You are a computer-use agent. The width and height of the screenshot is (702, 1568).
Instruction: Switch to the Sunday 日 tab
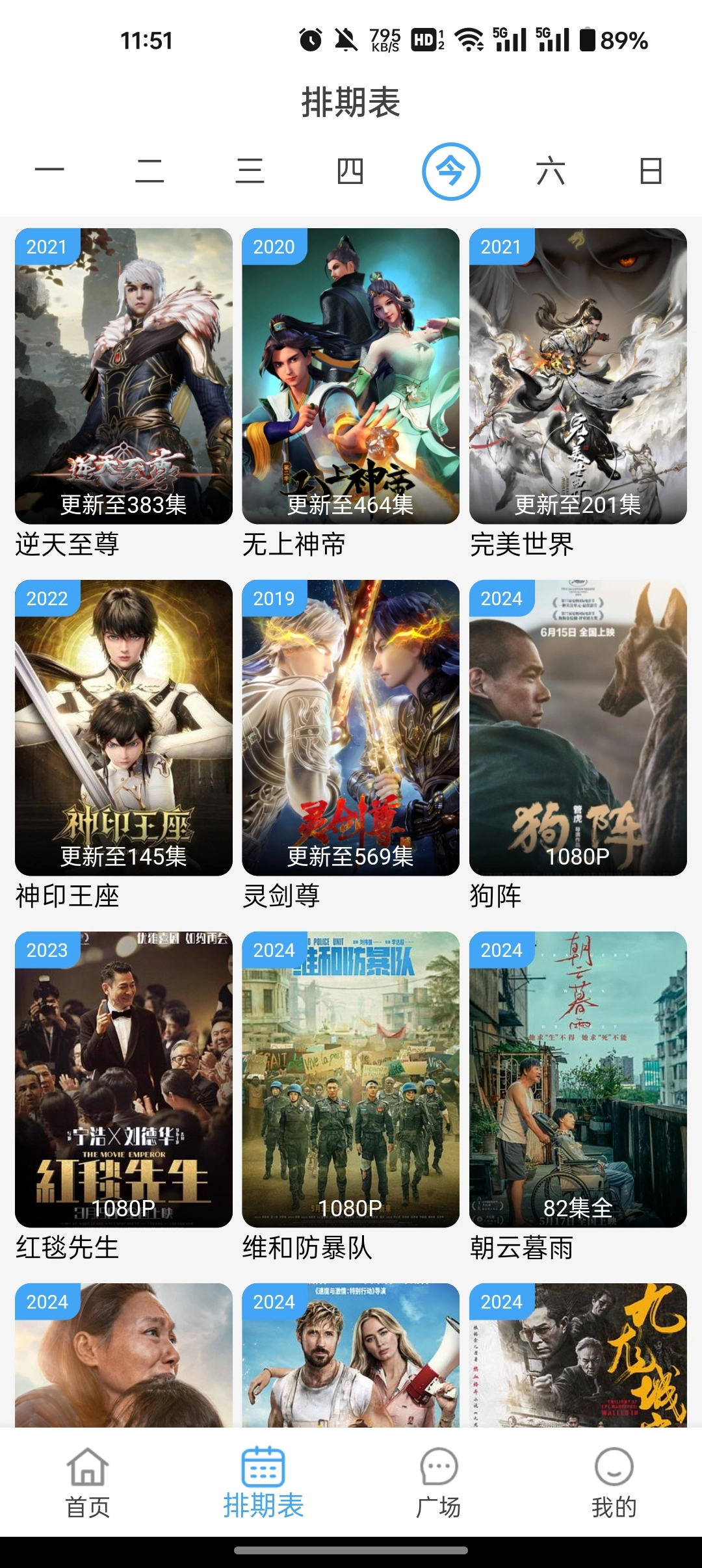tap(652, 172)
